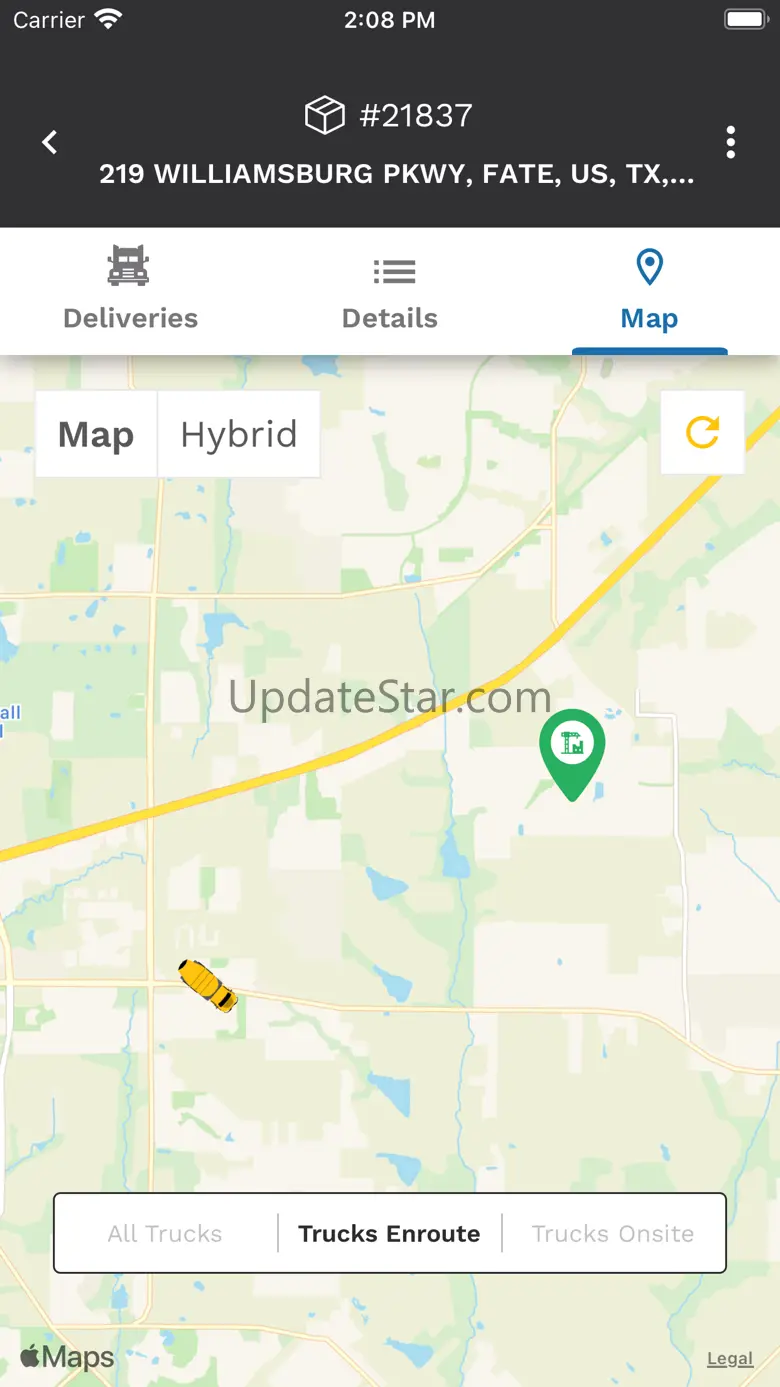Filter to Trucks Enroute
This screenshot has height=1387, width=780.
(x=389, y=1233)
